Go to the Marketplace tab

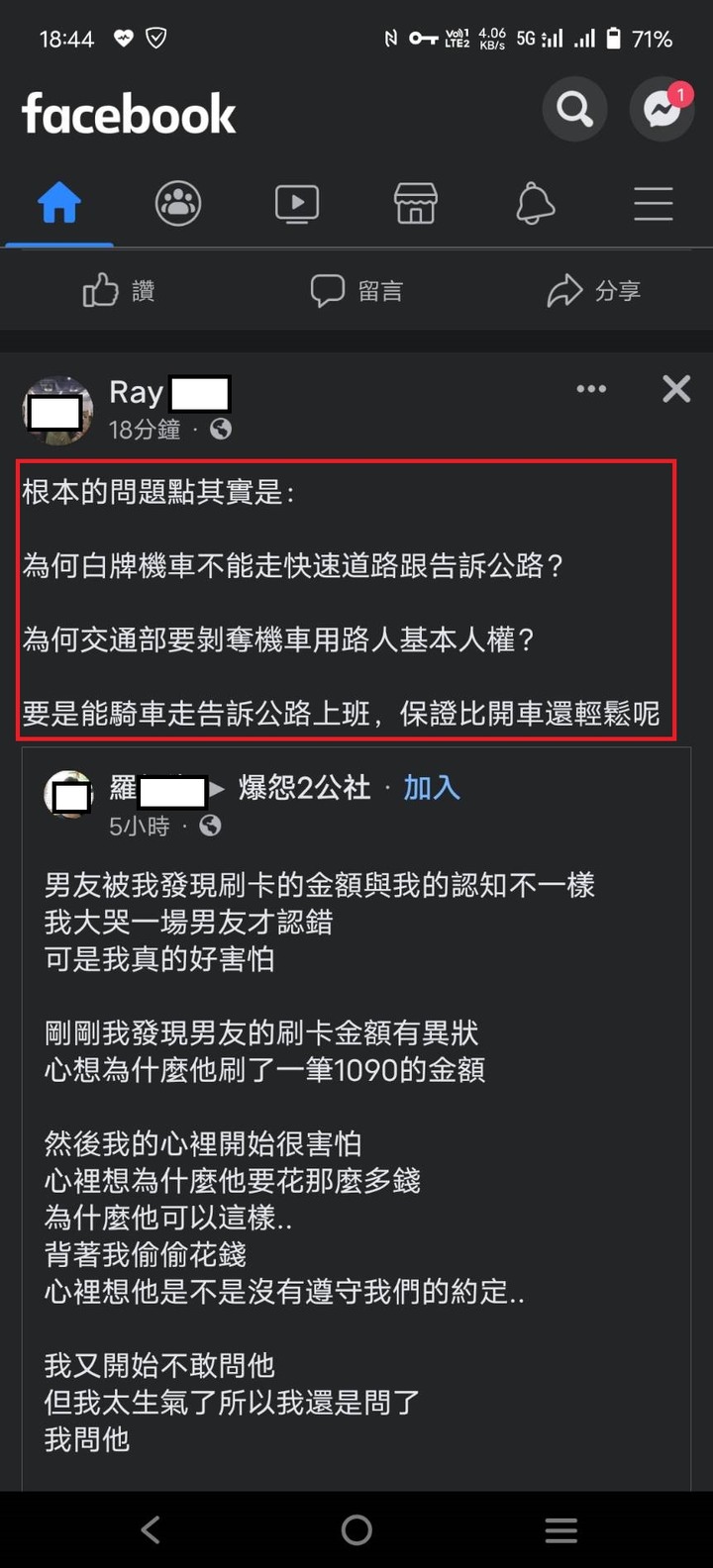(416, 205)
